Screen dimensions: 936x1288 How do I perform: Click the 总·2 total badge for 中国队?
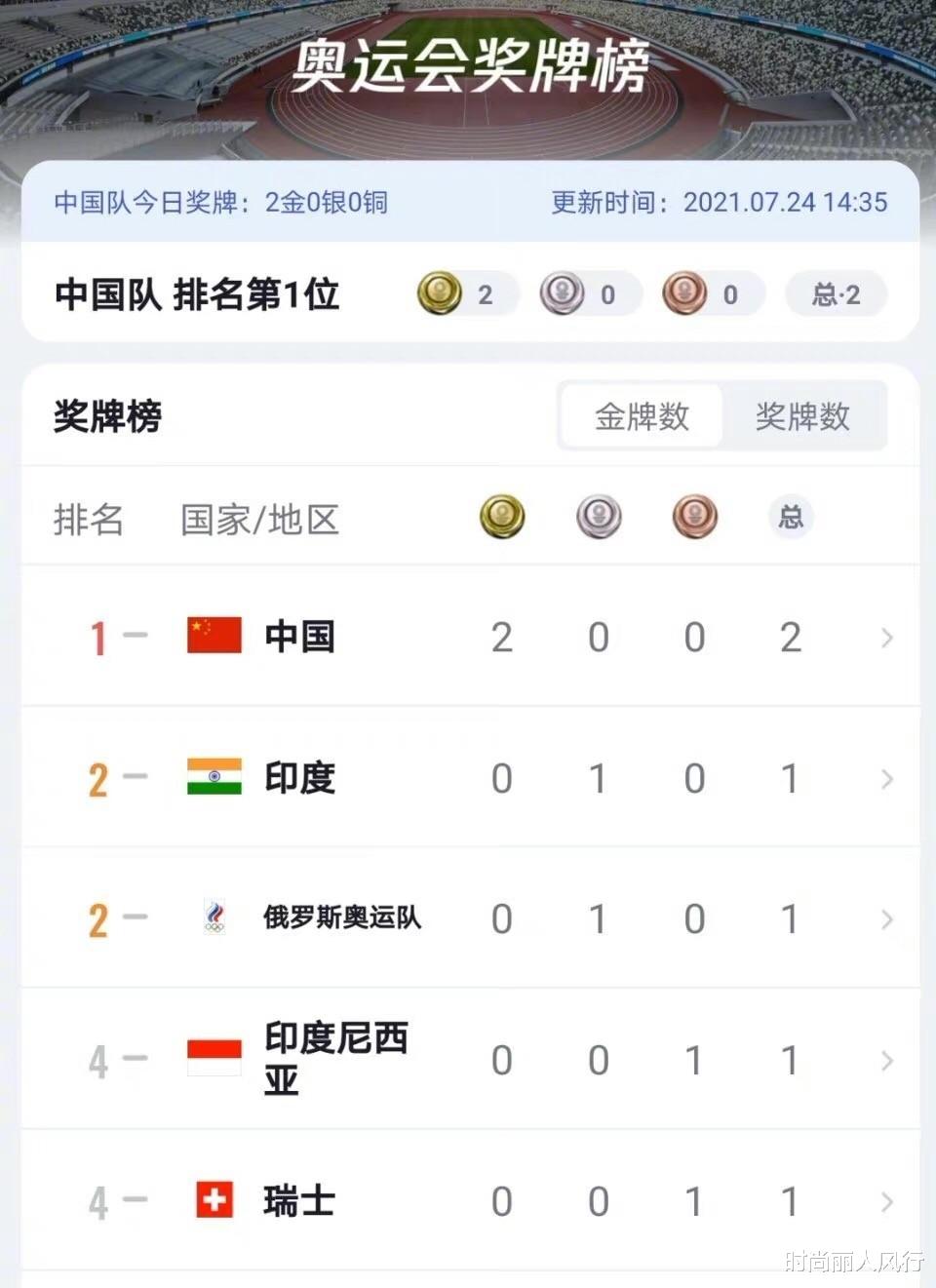pyautogui.click(x=835, y=293)
